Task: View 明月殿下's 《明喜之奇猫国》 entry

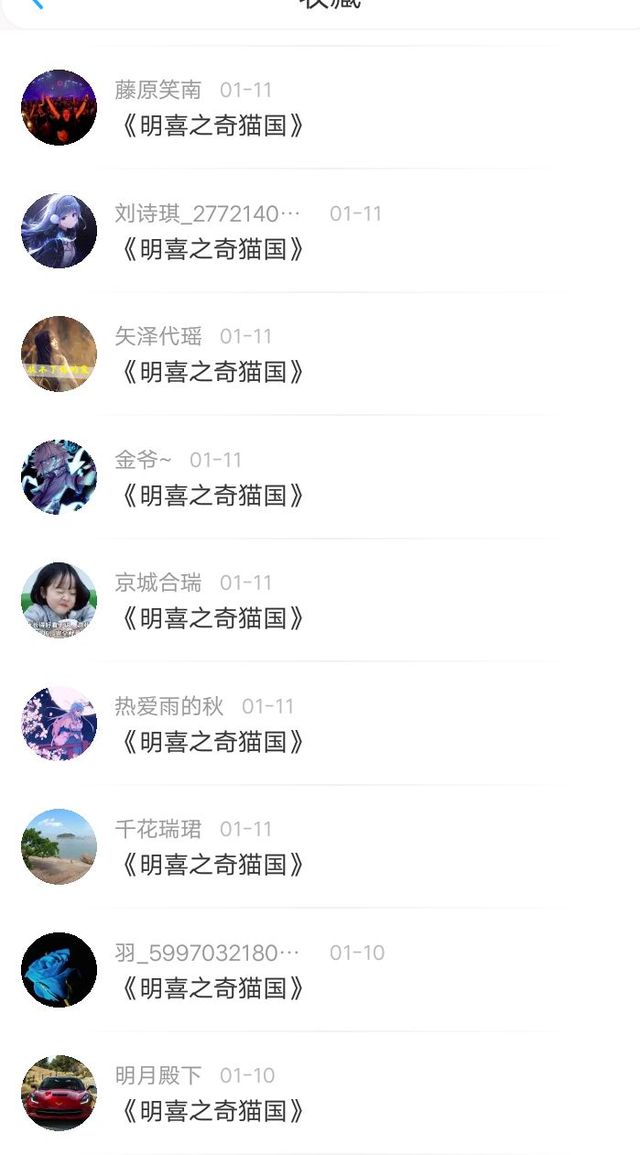Action: (x=212, y=1111)
